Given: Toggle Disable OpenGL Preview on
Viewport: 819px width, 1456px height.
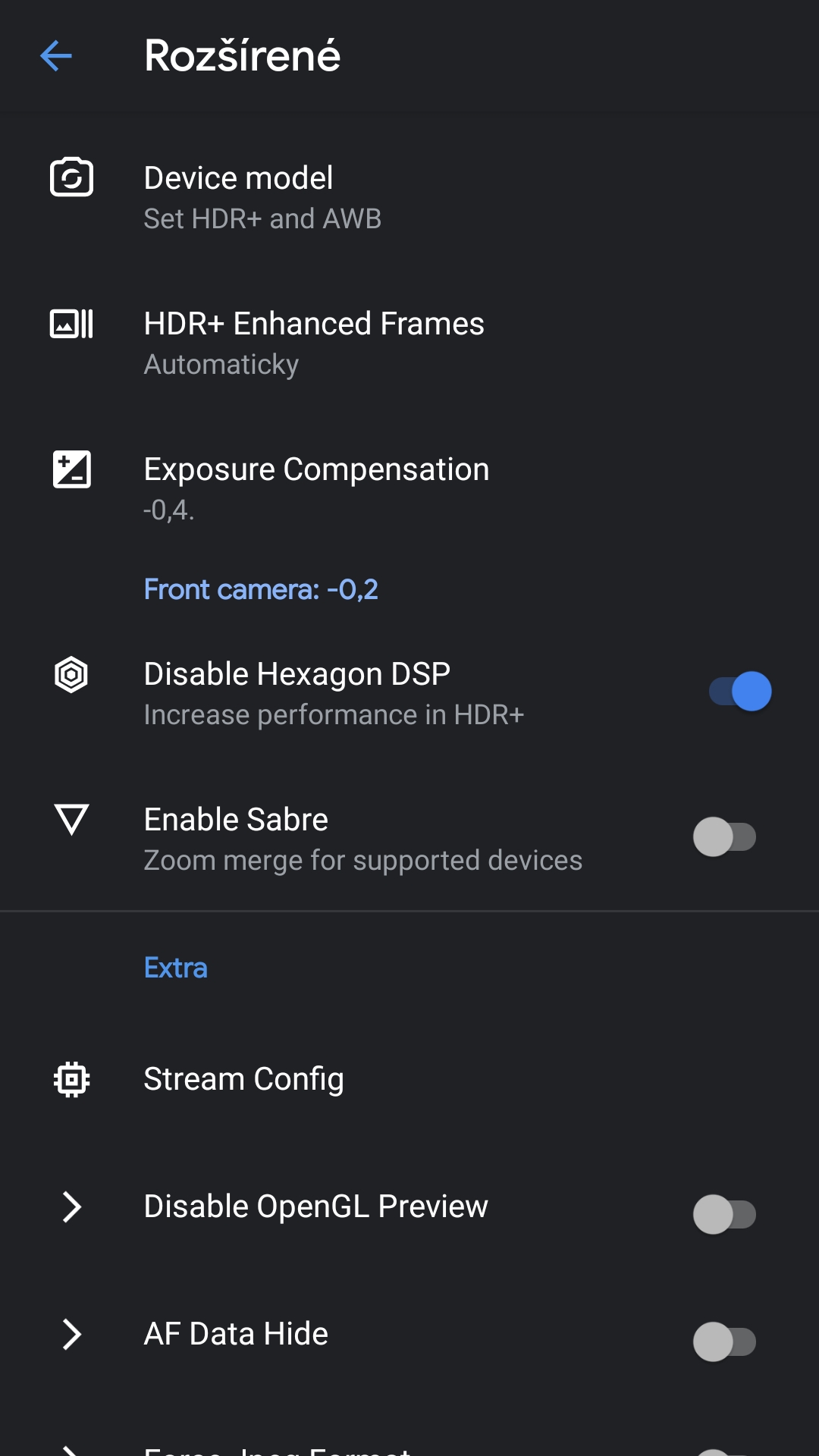Looking at the screenshot, I should point(724,1214).
